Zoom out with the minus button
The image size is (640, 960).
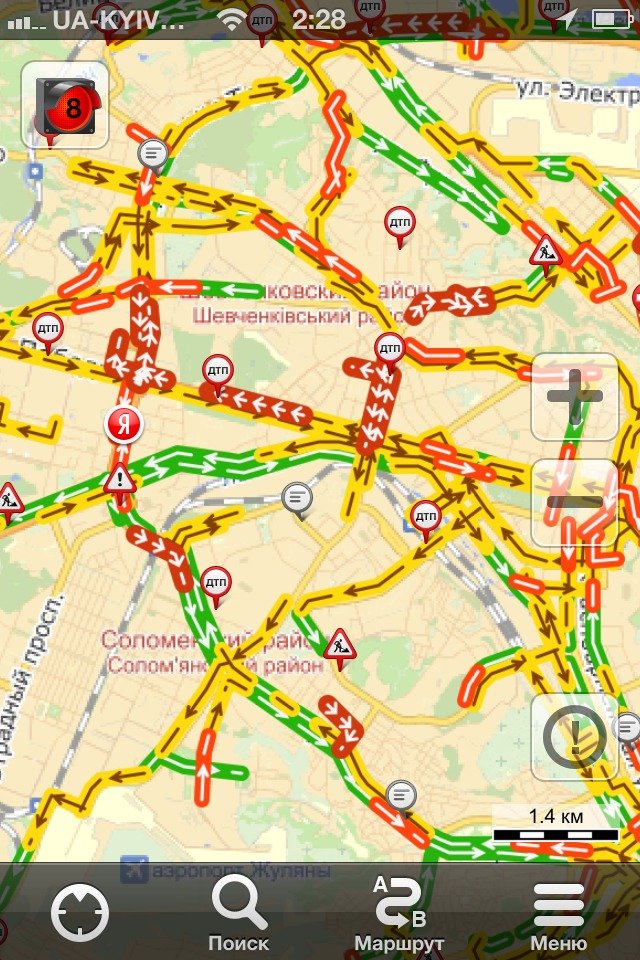pyautogui.click(x=574, y=502)
